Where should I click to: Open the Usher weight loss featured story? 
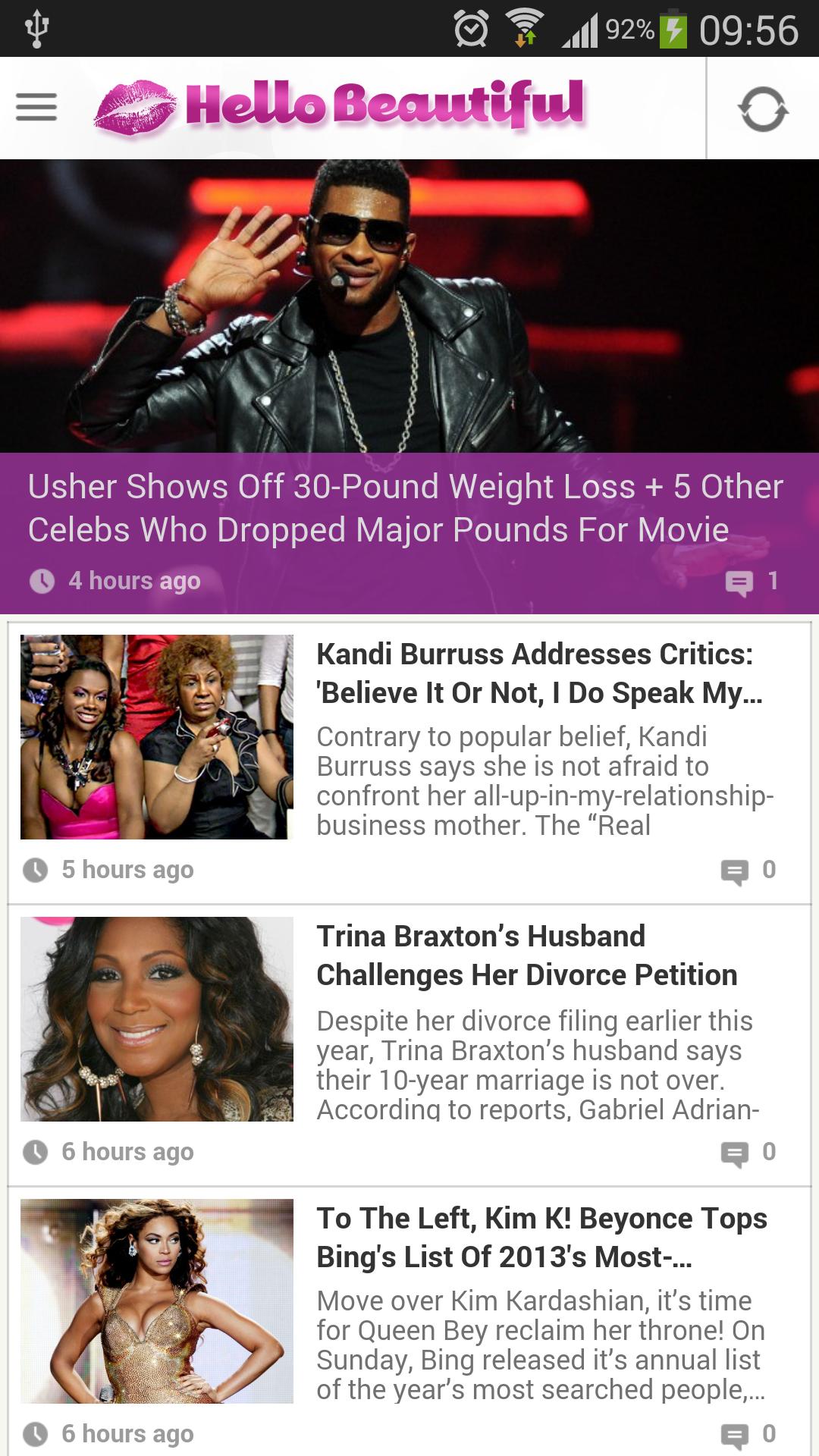405,508
